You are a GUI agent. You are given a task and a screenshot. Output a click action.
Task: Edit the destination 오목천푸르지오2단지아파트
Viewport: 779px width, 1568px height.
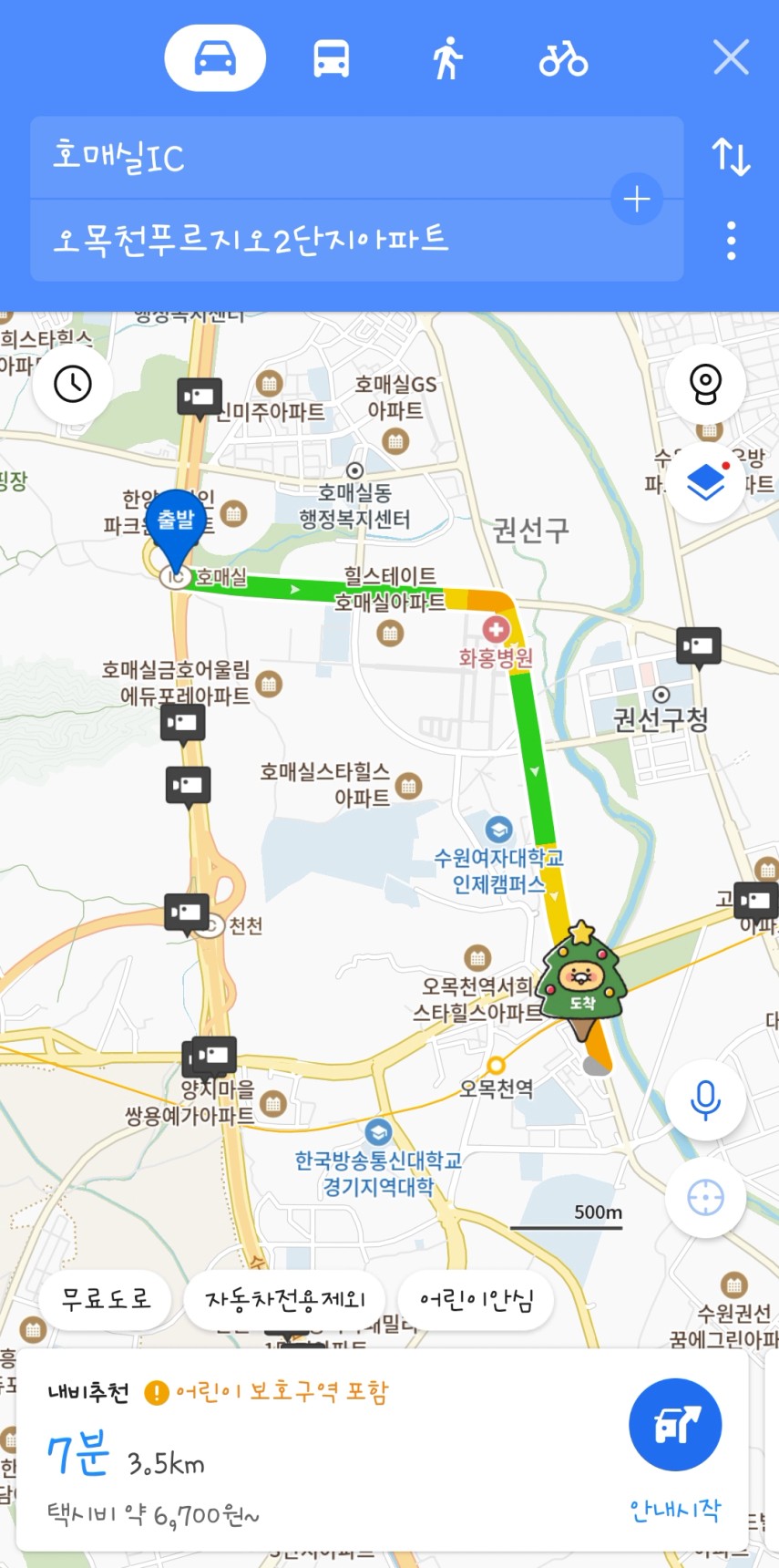(357, 240)
